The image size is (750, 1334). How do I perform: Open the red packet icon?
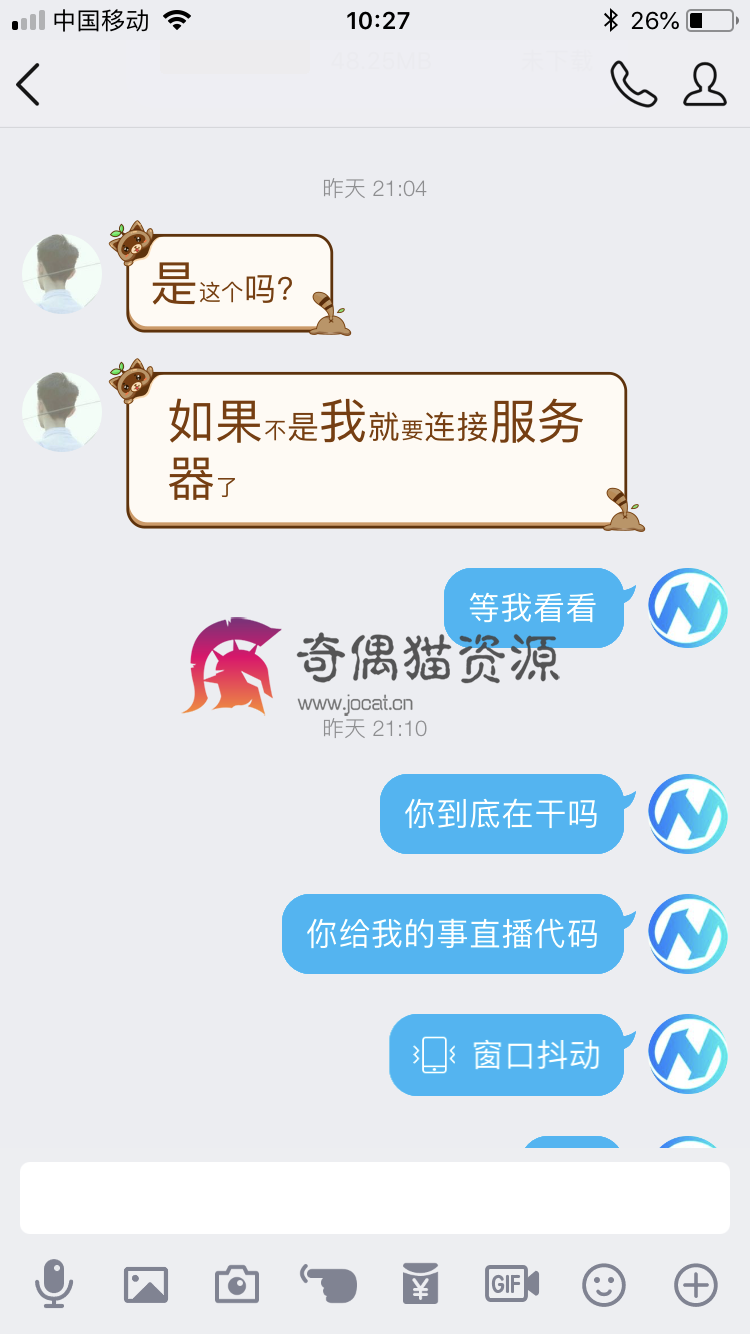tap(421, 1284)
